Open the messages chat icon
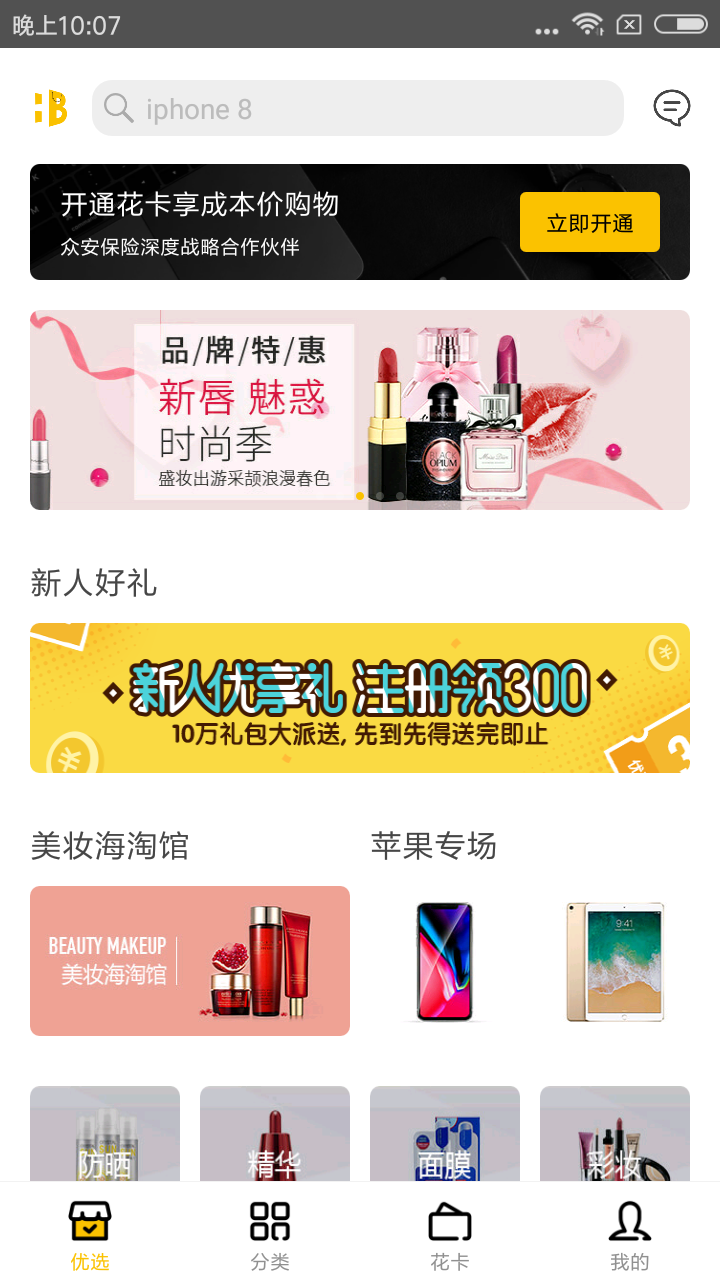 click(671, 107)
